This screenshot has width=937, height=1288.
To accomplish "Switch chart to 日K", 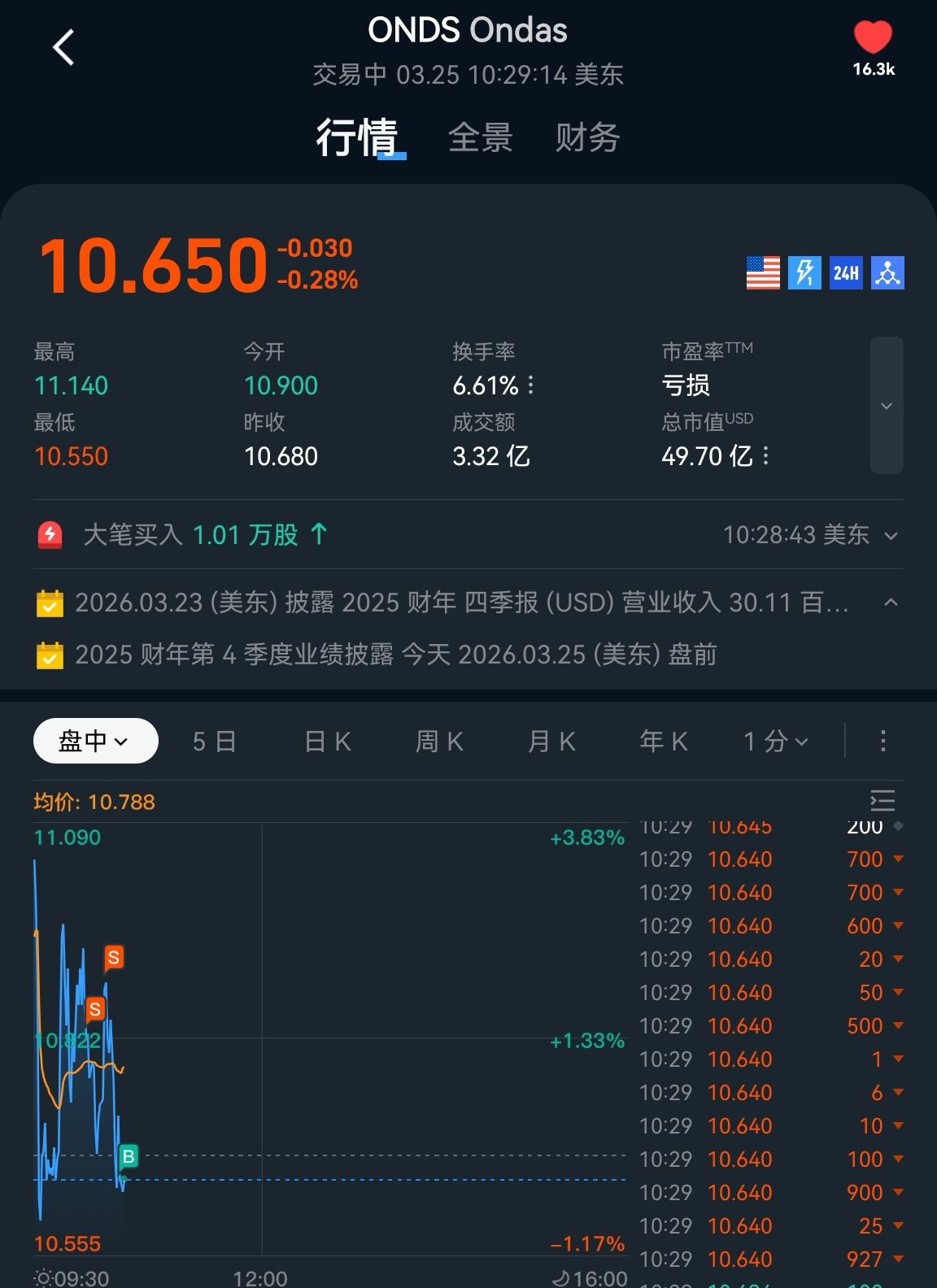I will tap(327, 741).
